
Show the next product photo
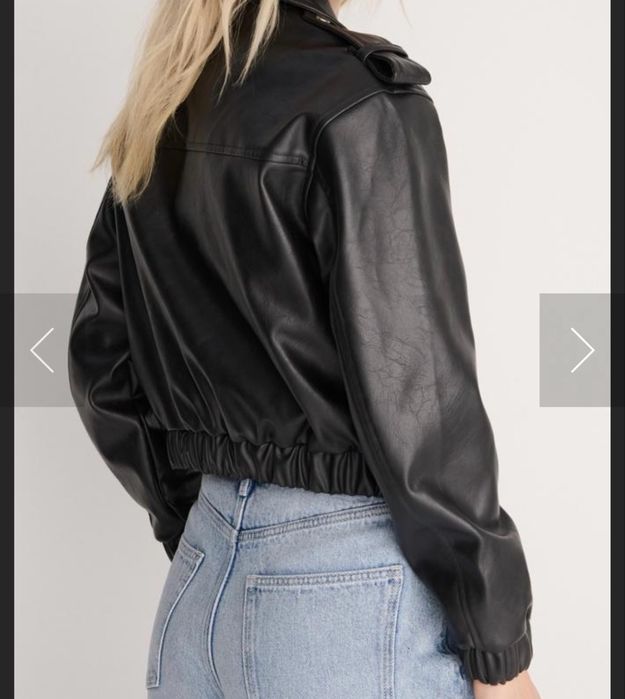[x=580, y=350]
